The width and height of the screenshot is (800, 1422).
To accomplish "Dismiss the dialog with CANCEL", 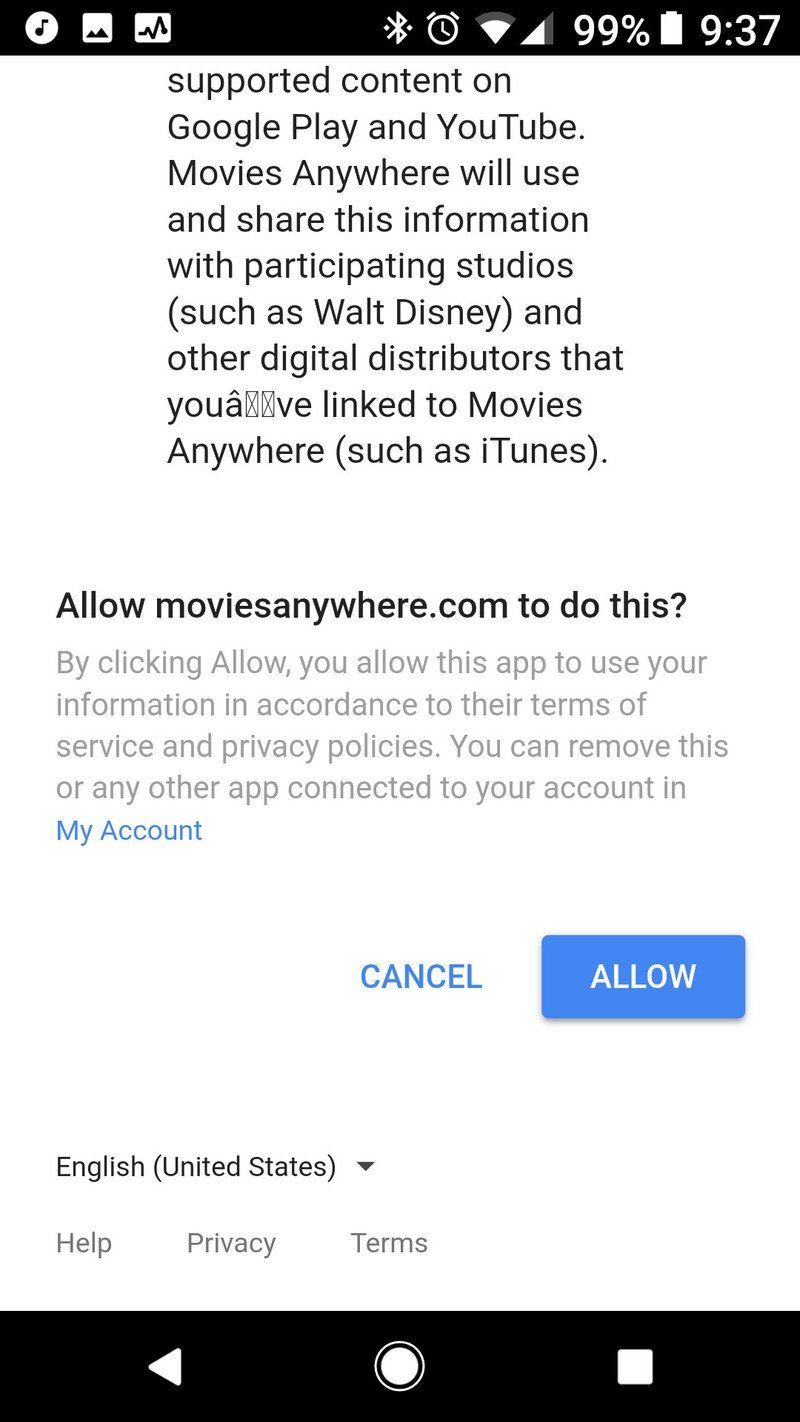I will point(420,977).
